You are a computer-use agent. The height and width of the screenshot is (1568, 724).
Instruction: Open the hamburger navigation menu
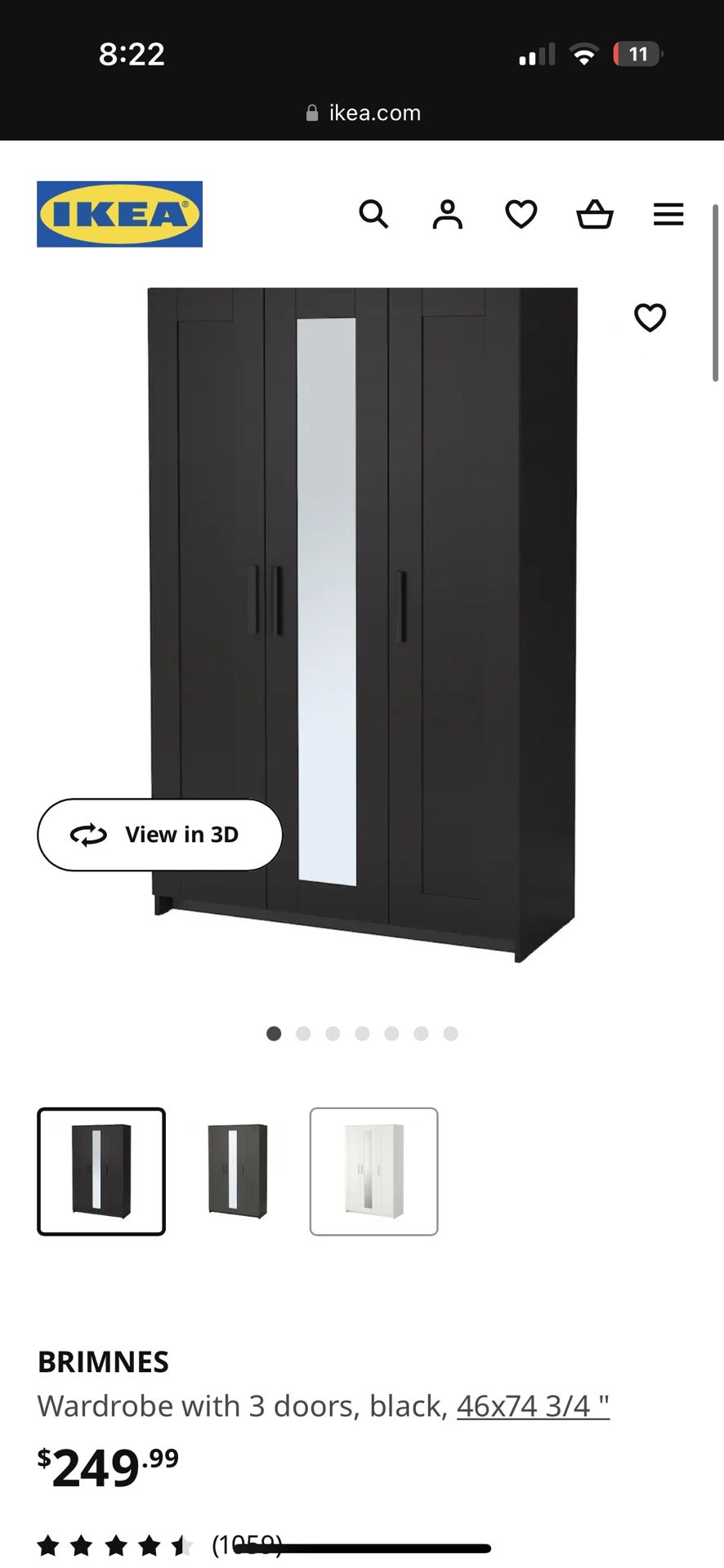pyautogui.click(x=668, y=215)
